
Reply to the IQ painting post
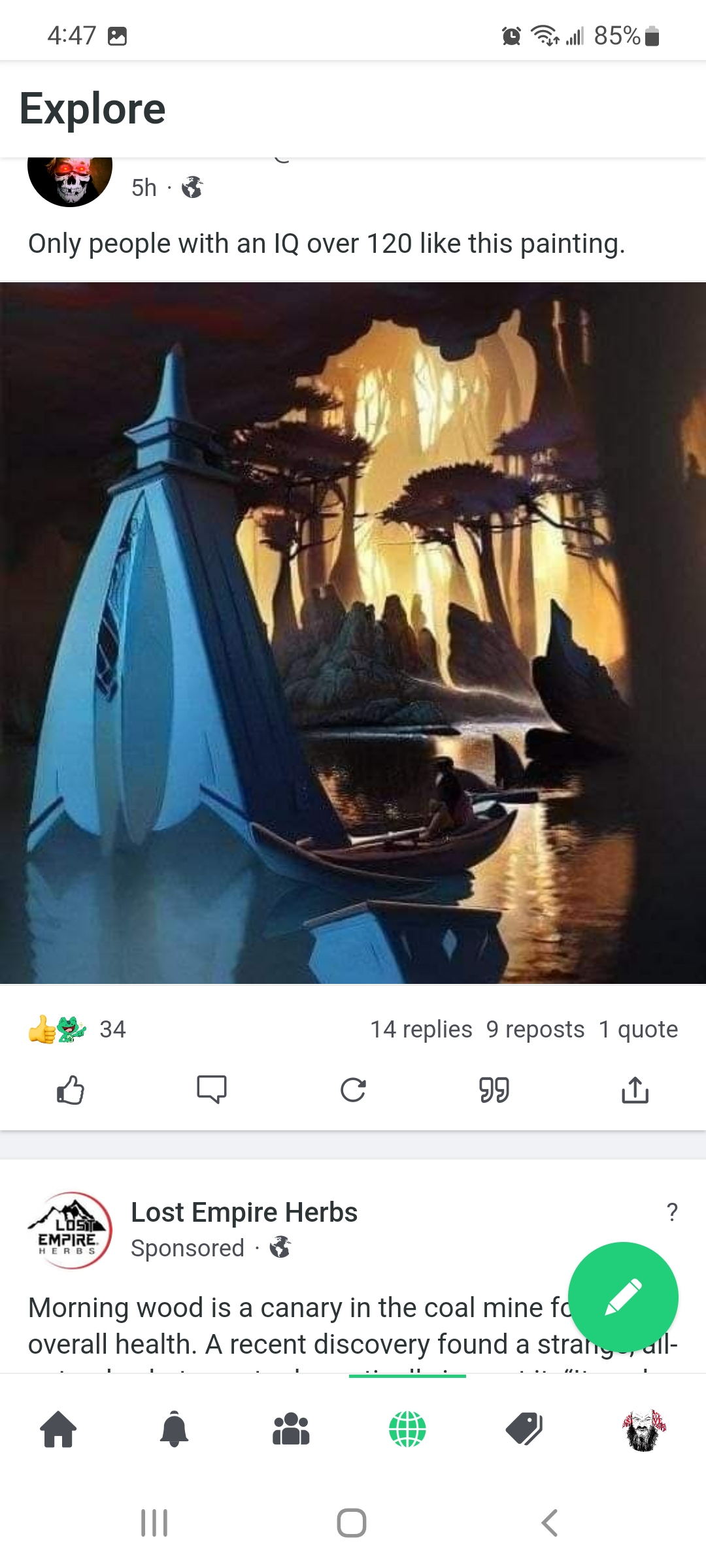[212, 1090]
